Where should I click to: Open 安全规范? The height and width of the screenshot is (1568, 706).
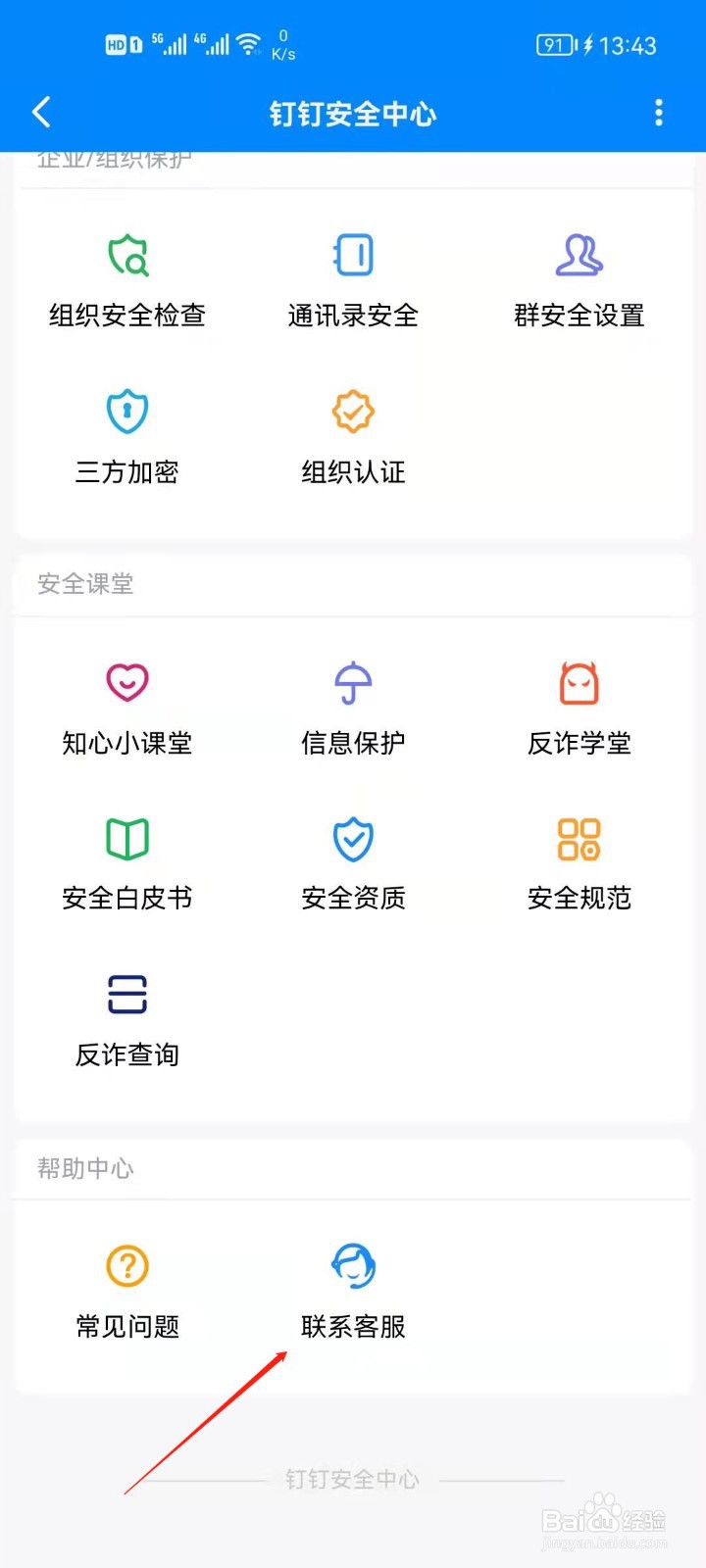click(579, 862)
